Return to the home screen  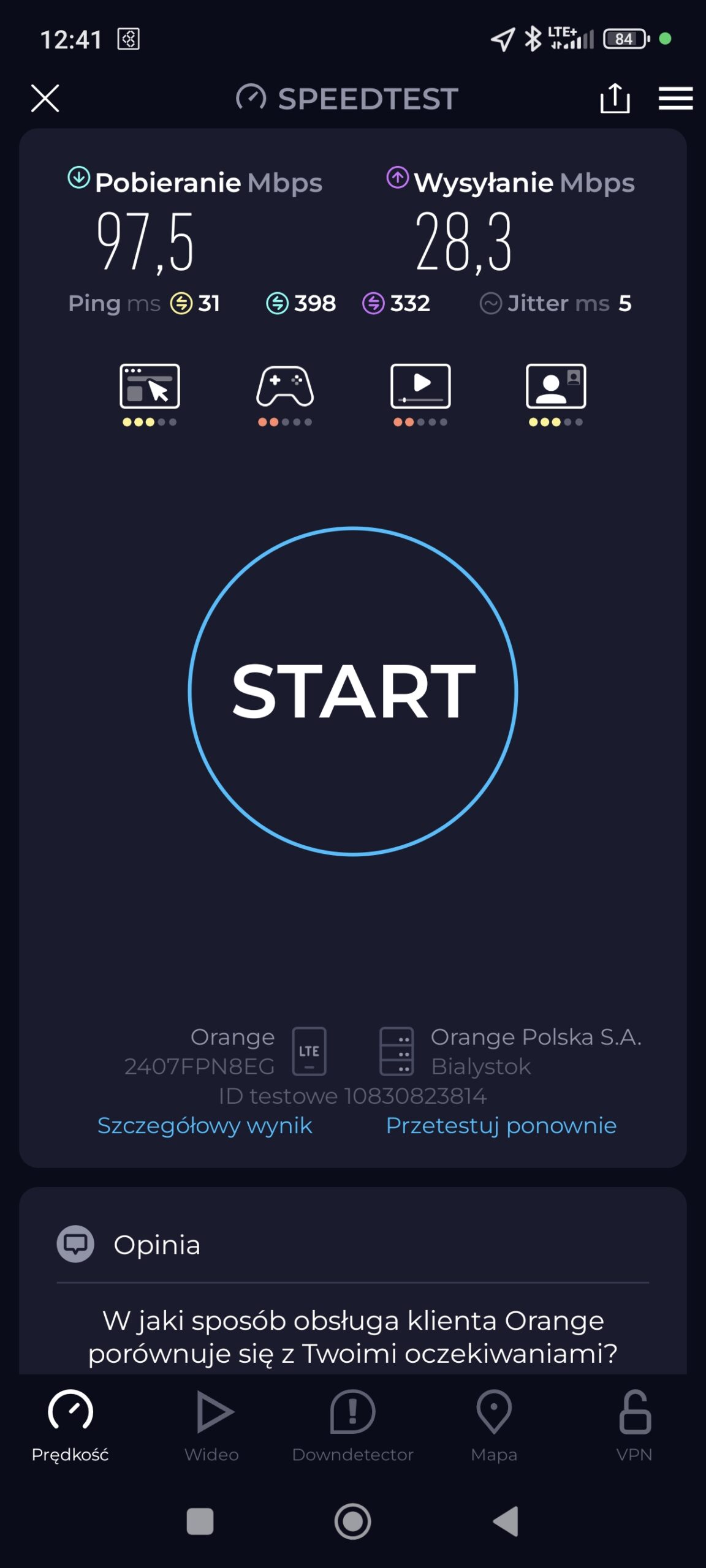353,1521
